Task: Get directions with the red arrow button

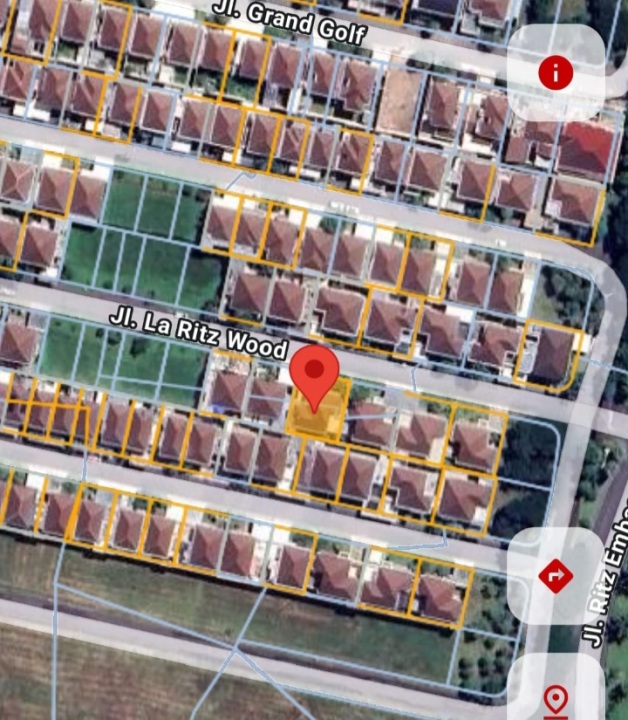Action: pyautogui.click(x=555, y=576)
